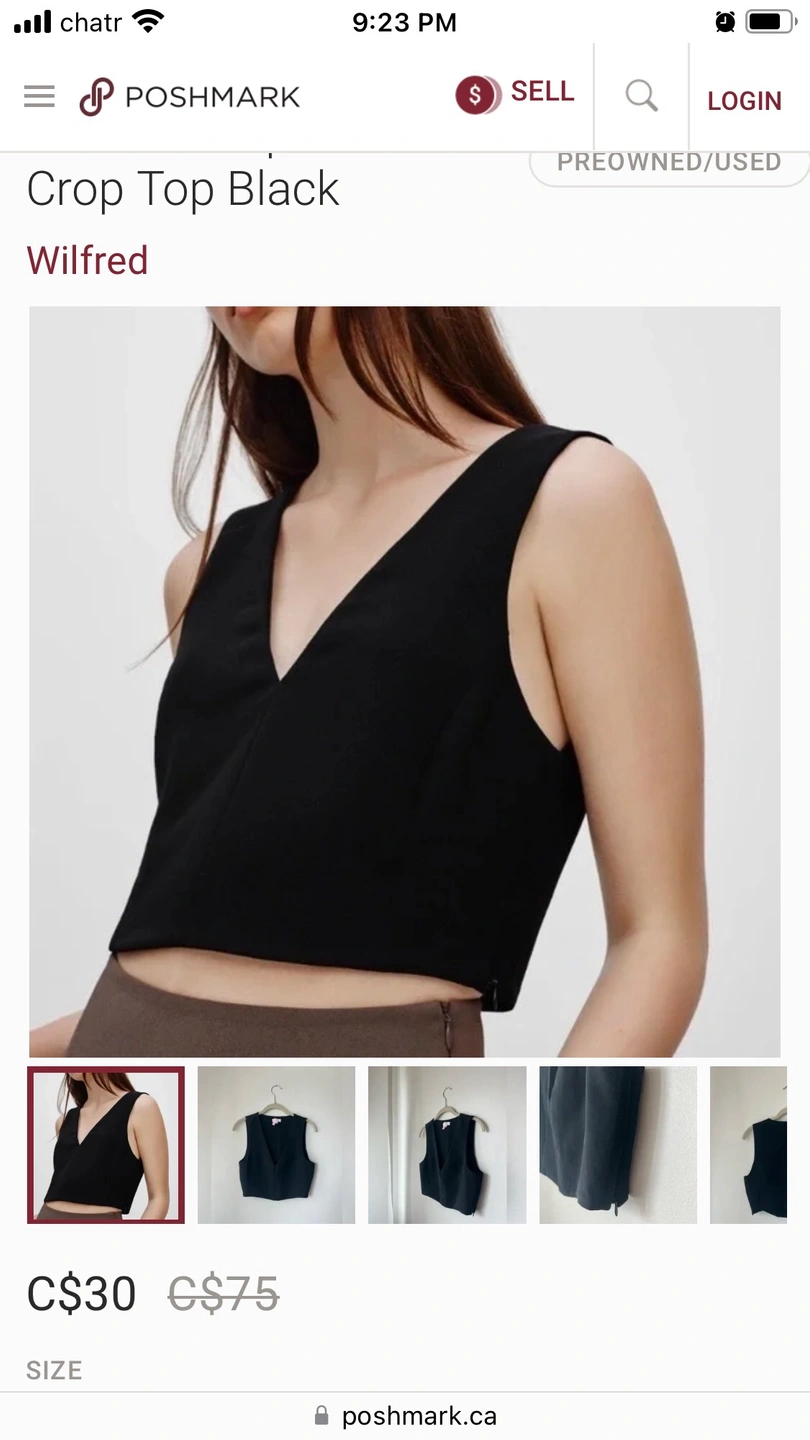Tap the Sell button

[515, 94]
